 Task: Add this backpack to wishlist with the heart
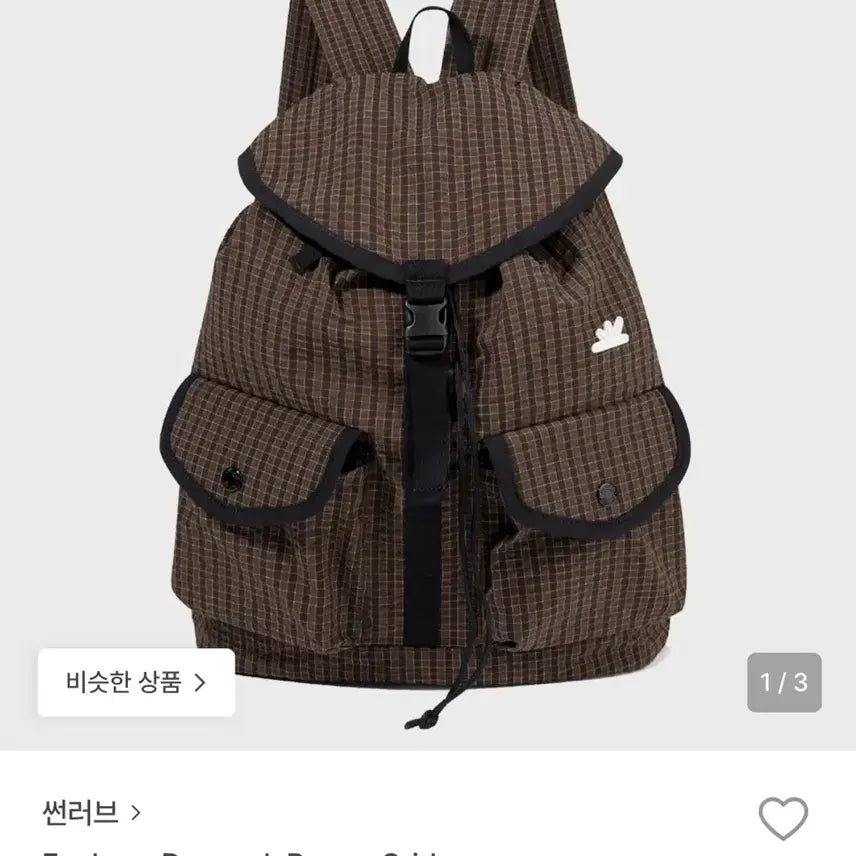click(783, 818)
